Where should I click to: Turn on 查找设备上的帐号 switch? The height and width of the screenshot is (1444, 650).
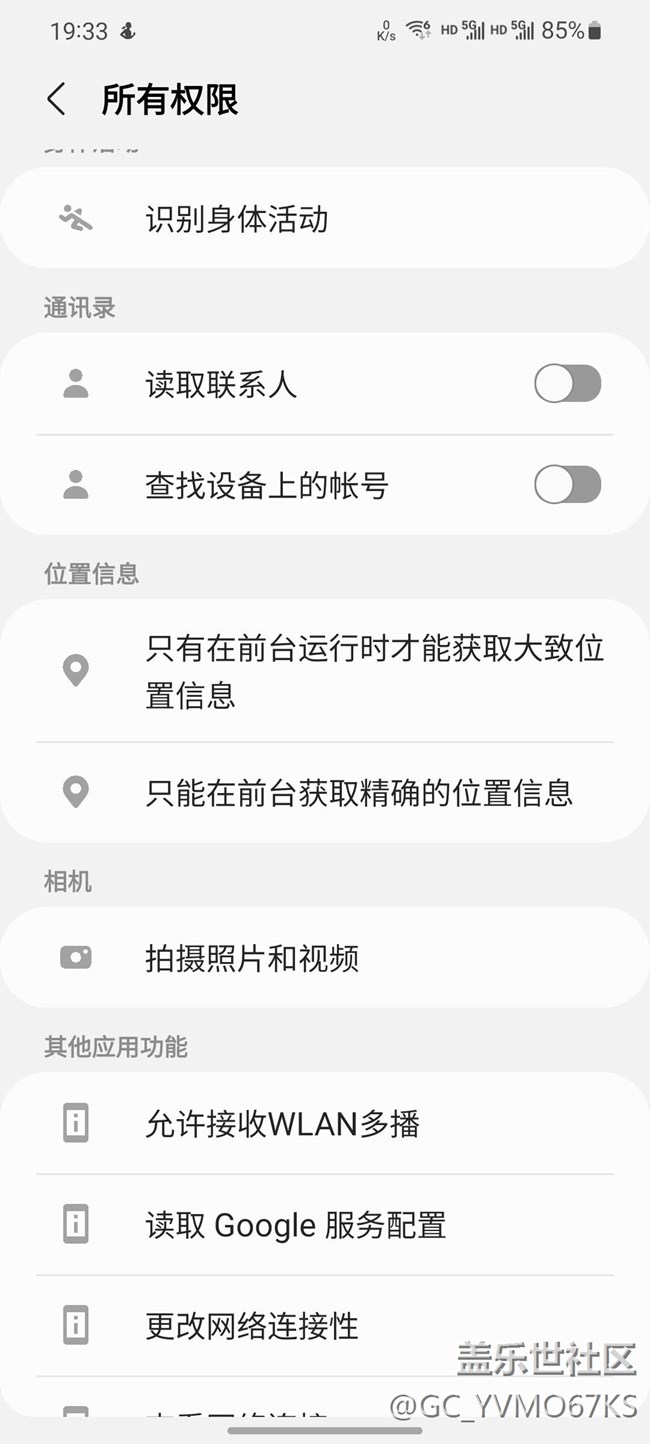567,486
